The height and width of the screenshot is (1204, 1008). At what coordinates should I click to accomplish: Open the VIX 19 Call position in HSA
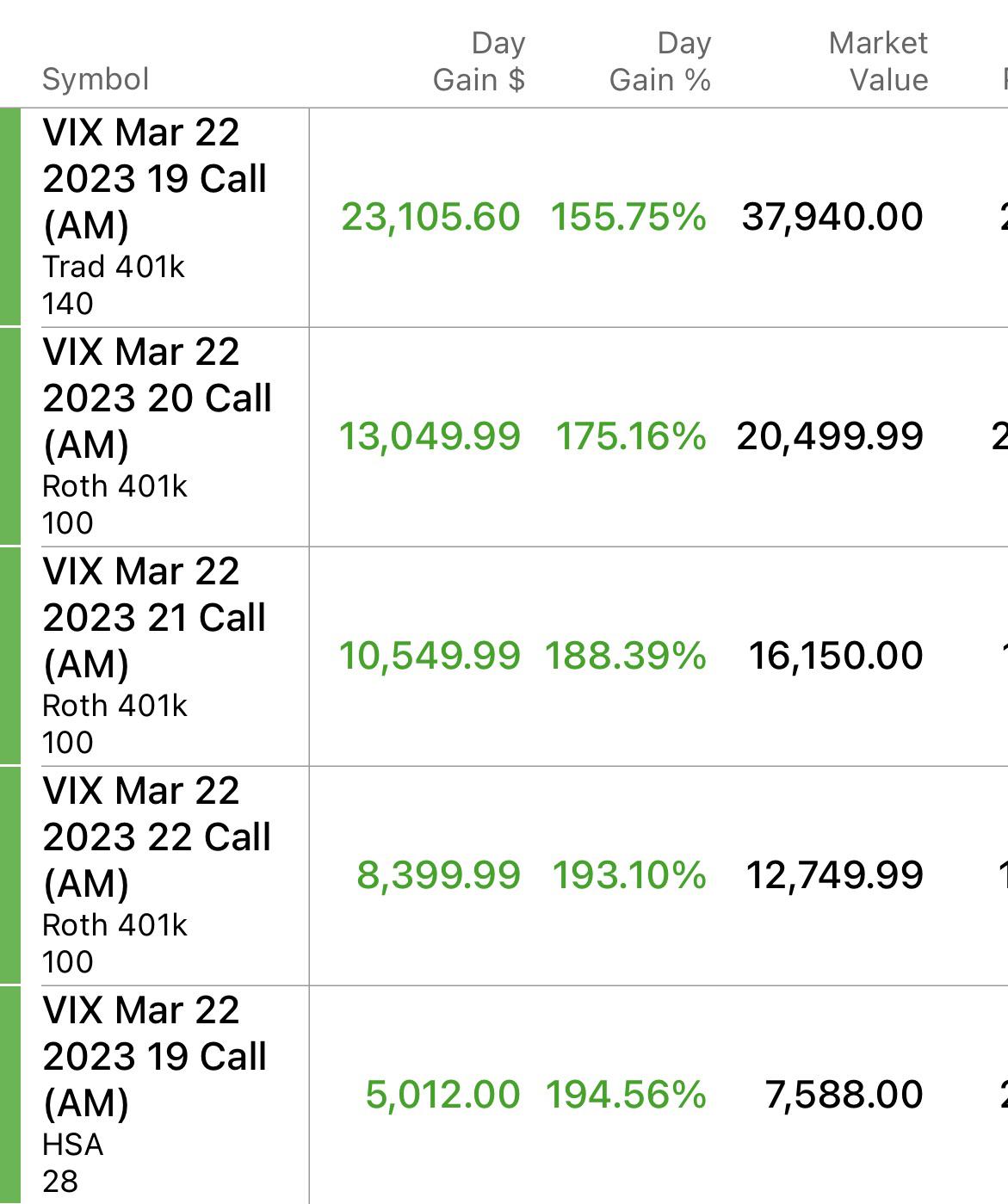tap(155, 1057)
